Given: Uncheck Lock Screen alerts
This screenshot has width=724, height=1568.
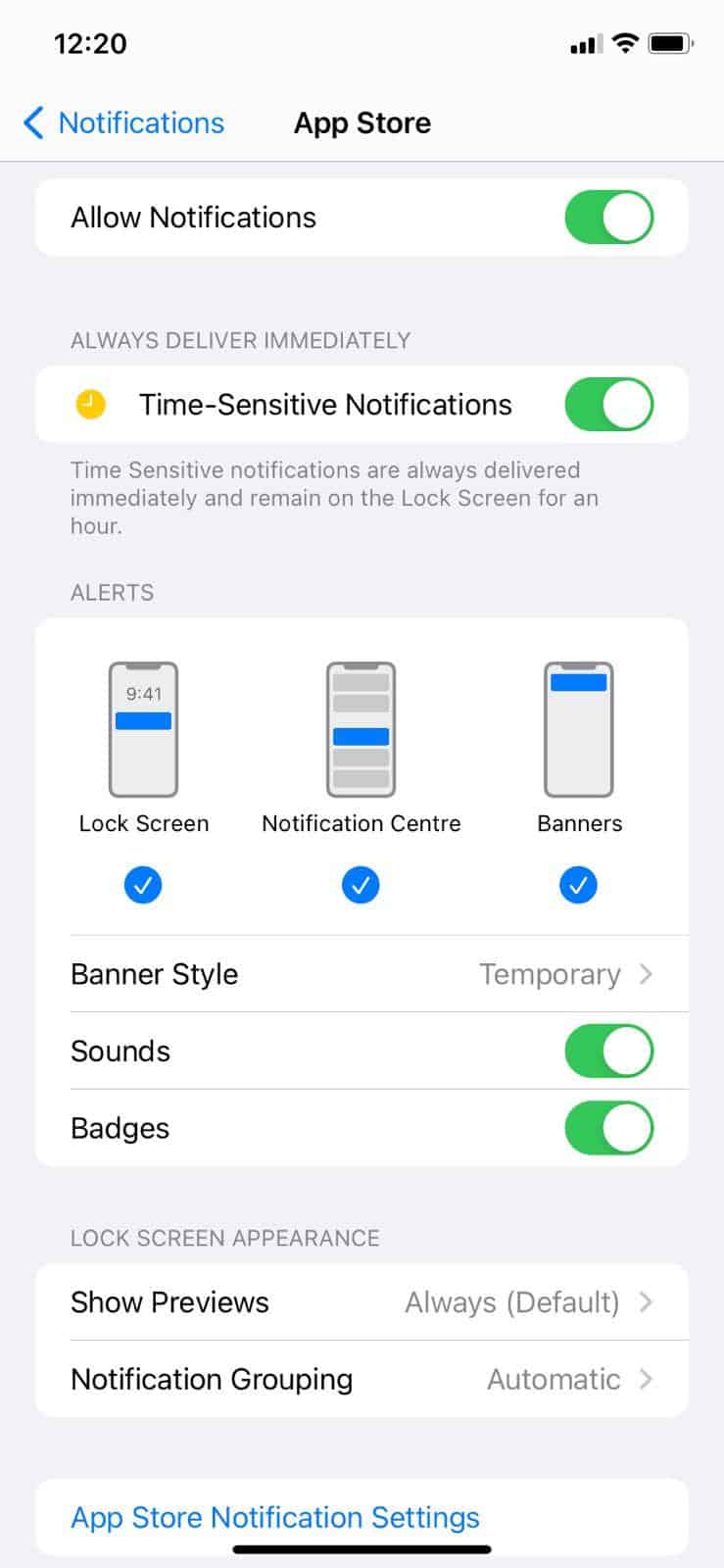Looking at the screenshot, I should [143, 885].
